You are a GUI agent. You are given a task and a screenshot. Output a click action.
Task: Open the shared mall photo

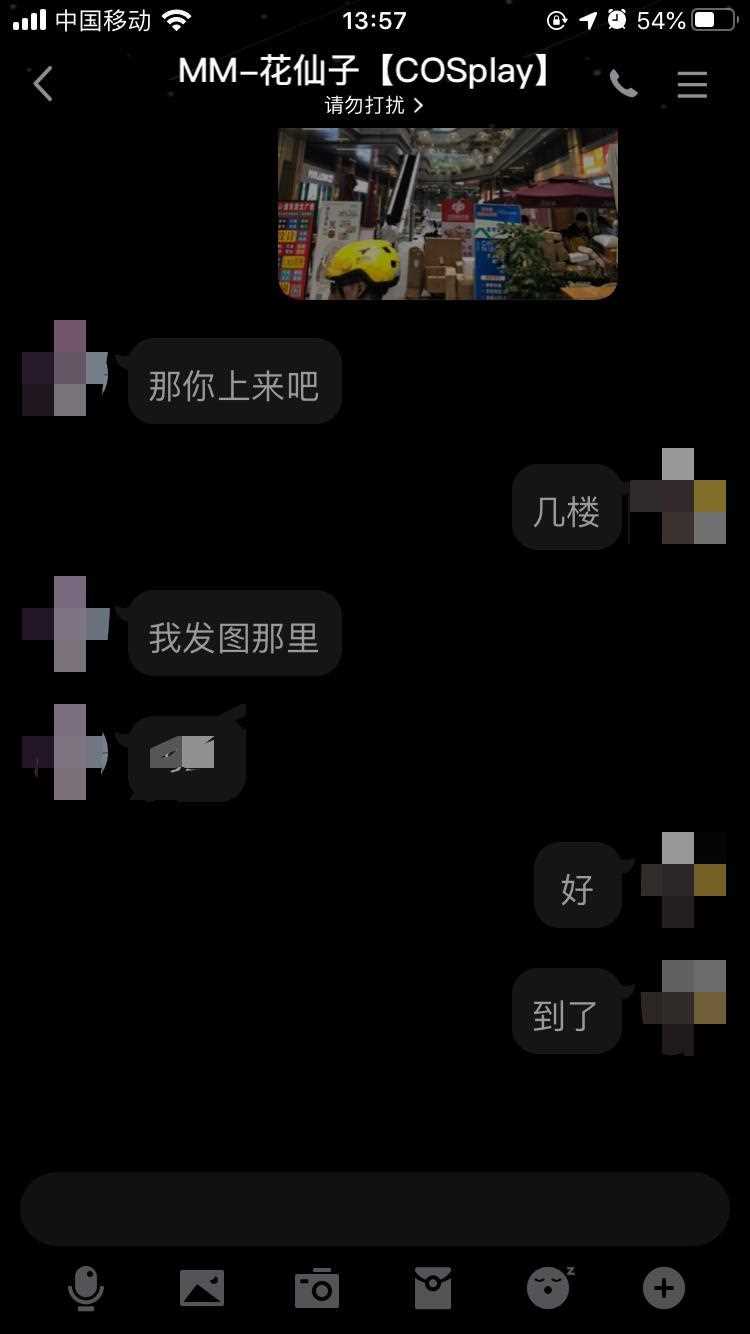coord(447,213)
